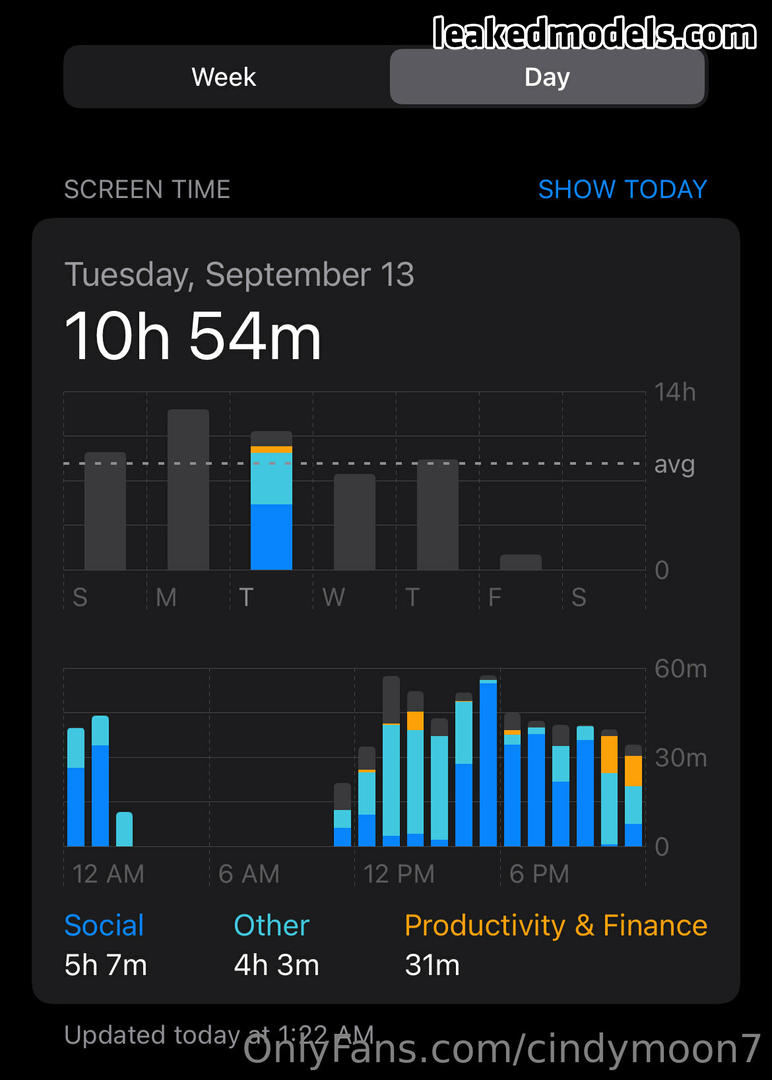The width and height of the screenshot is (772, 1080).
Task: Show today's screen time
Action: (x=622, y=189)
